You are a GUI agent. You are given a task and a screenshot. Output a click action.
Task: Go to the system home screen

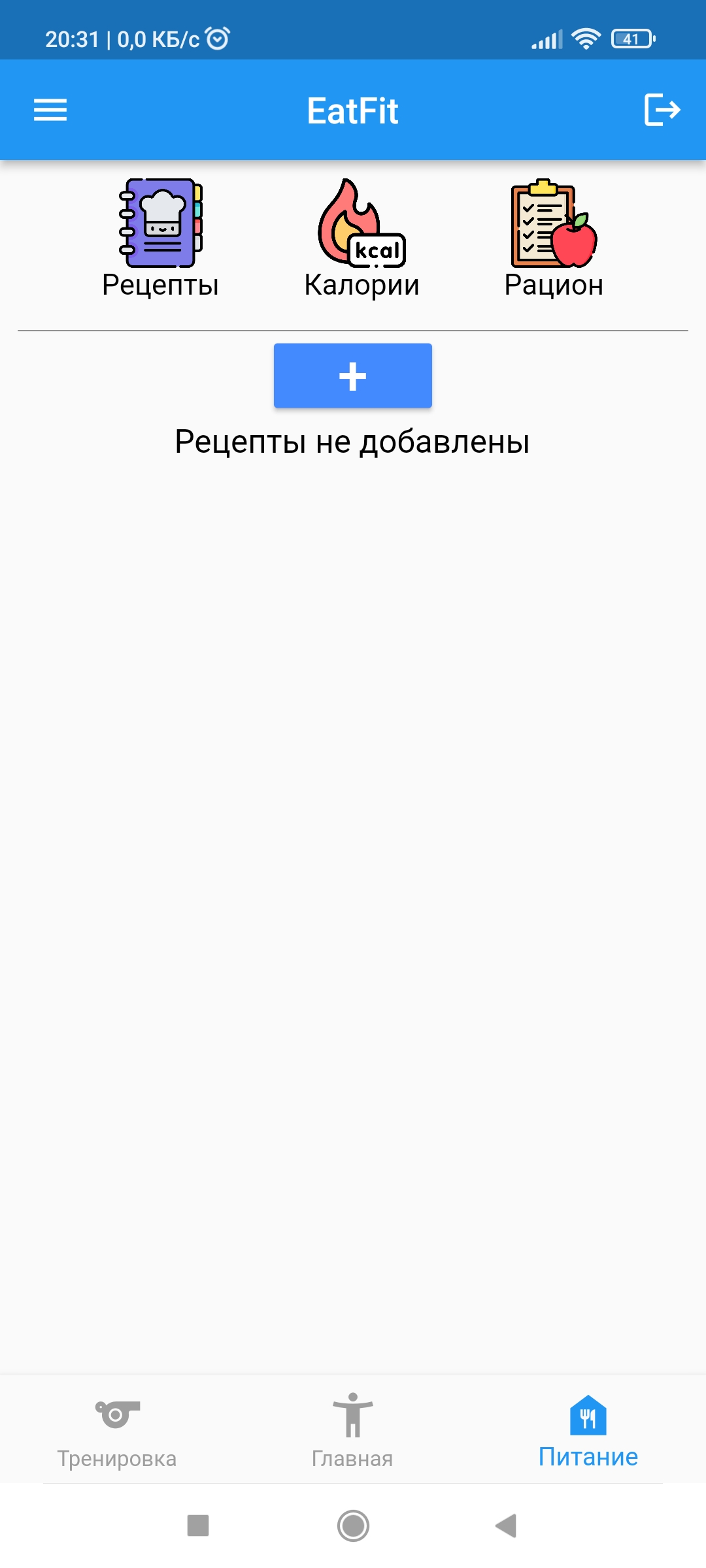[353, 1526]
